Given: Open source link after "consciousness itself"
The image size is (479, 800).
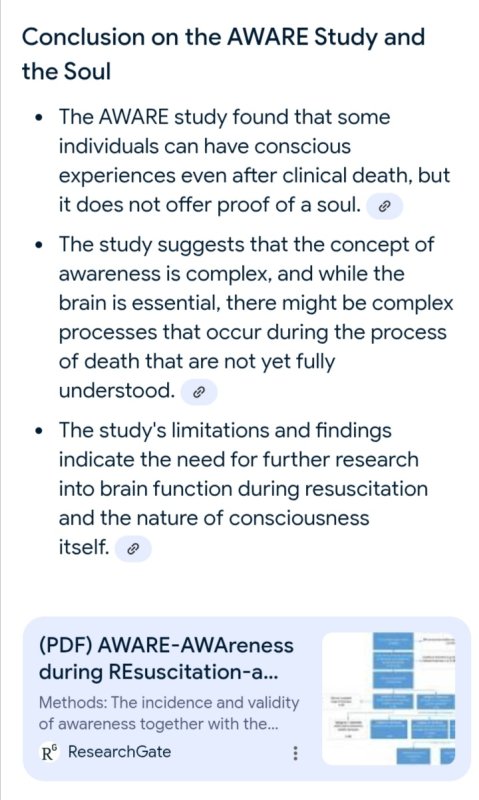Looking at the screenshot, I should (133, 548).
